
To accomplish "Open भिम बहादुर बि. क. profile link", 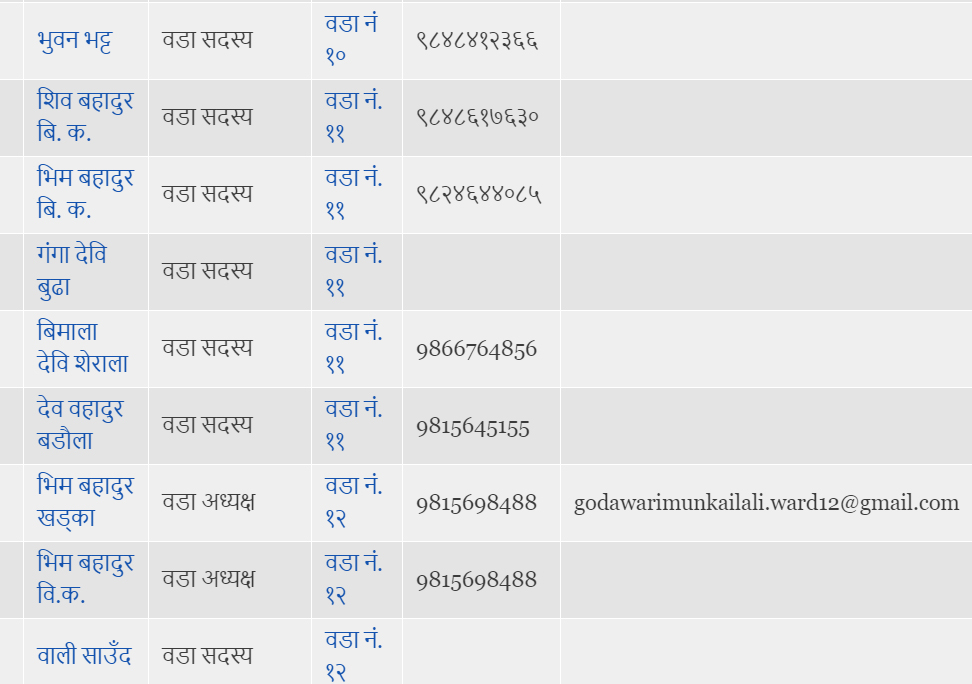I will coord(85,194).
